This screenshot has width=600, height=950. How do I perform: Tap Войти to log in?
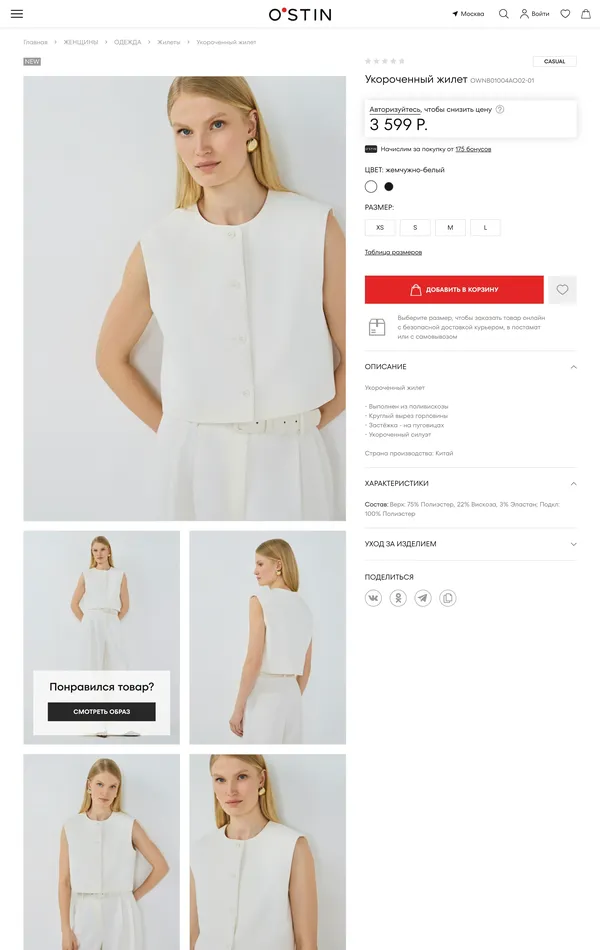(x=534, y=14)
